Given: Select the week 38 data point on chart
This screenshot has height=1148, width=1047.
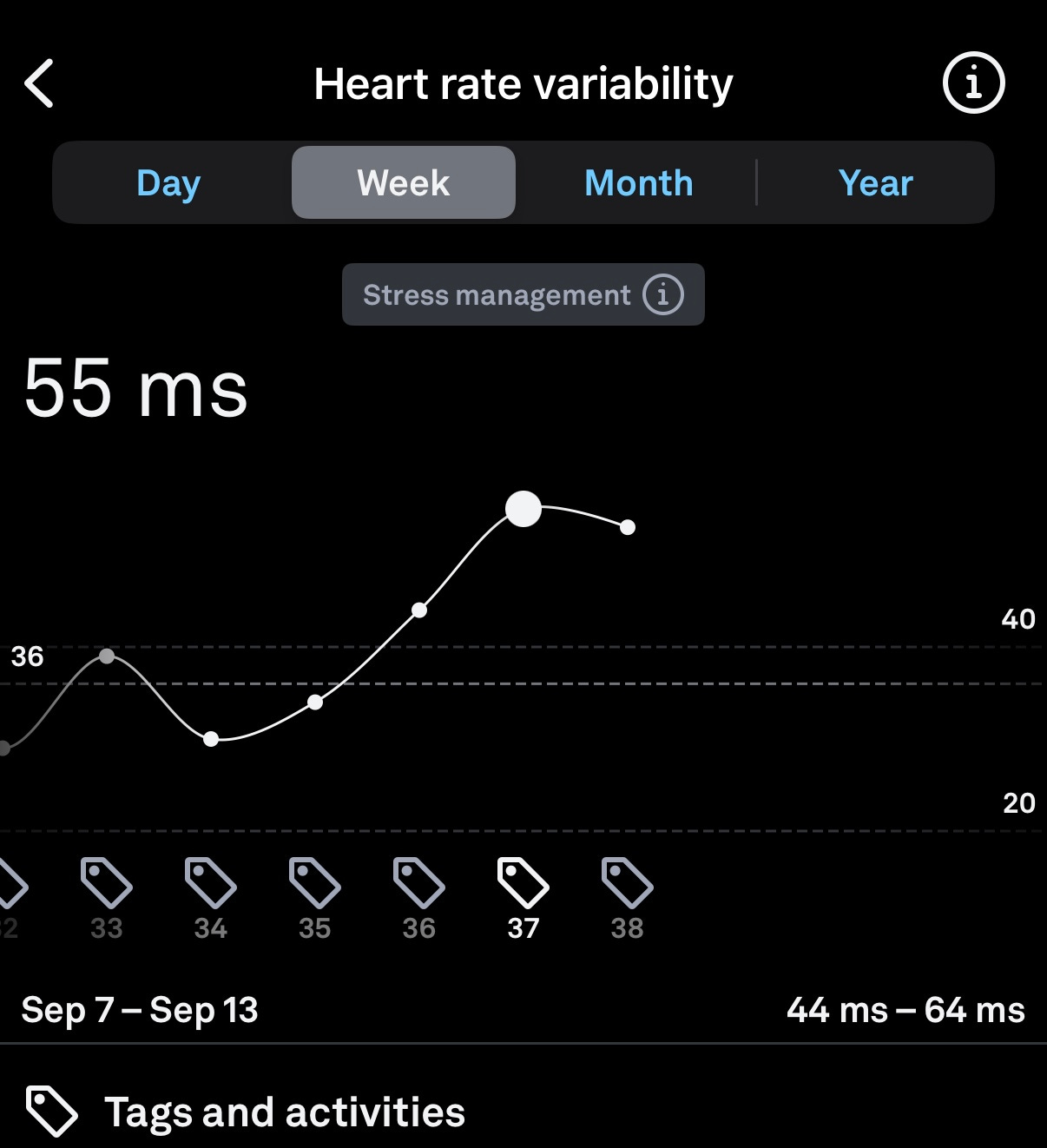Looking at the screenshot, I should click(x=628, y=527).
